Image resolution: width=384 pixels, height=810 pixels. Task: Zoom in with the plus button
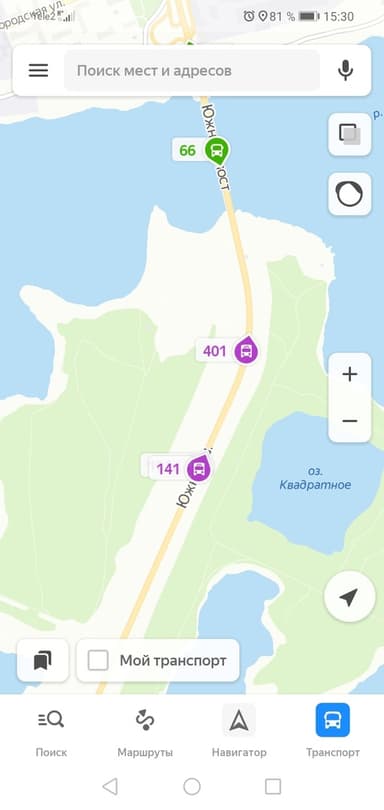(350, 375)
